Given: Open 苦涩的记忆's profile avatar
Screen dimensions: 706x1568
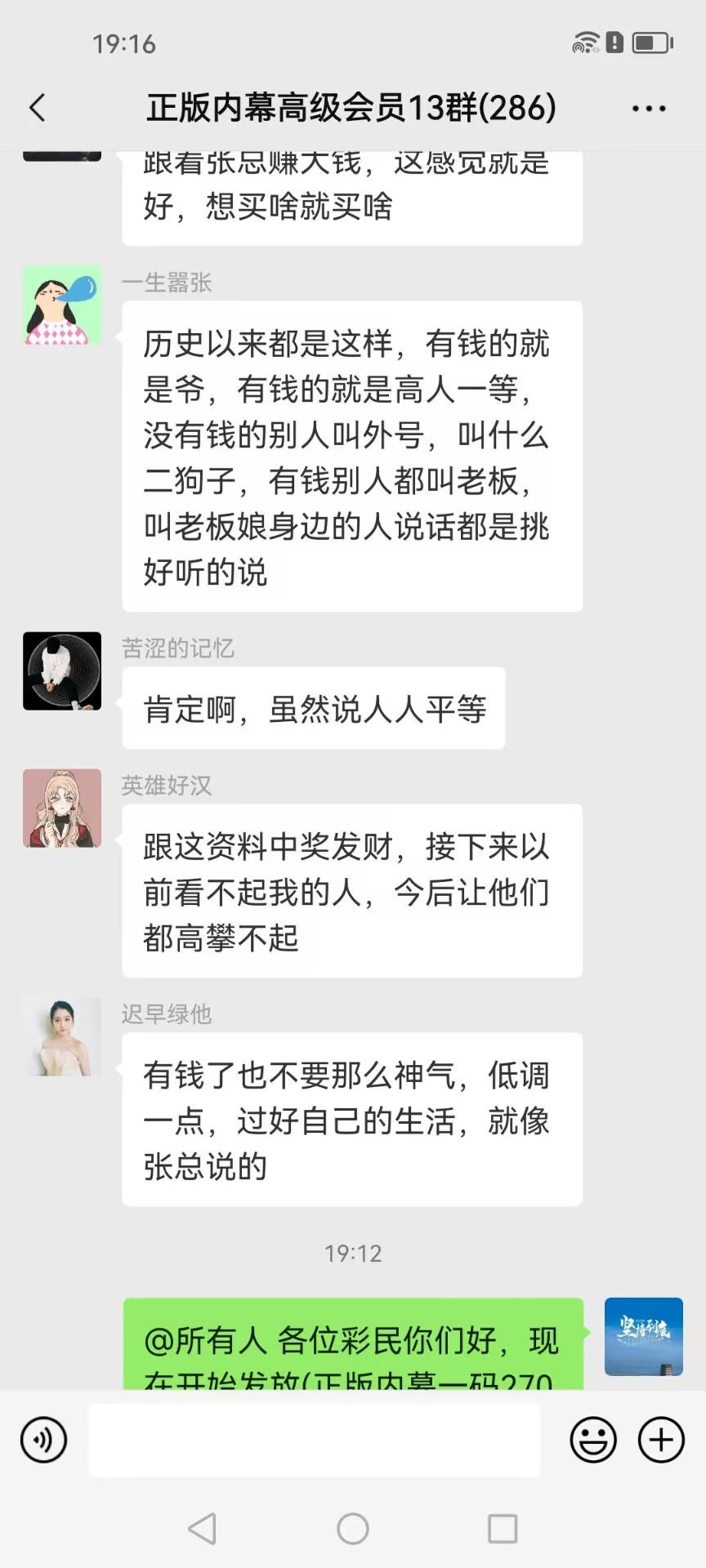Looking at the screenshot, I should tap(62, 670).
